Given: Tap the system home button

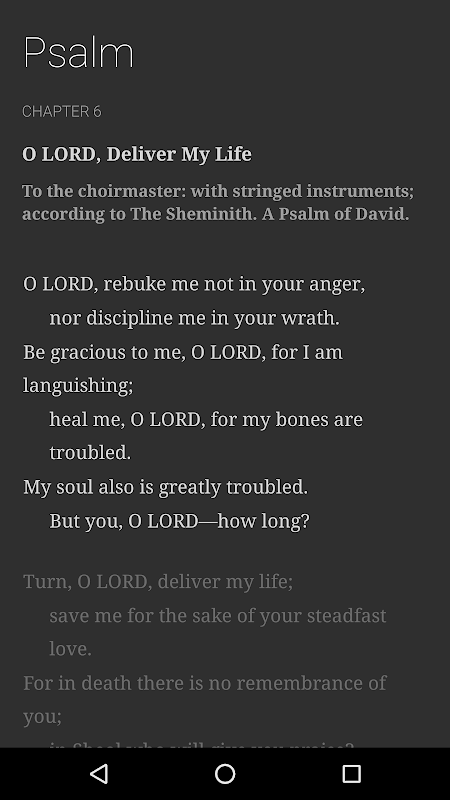Looking at the screenshot, I should click(225, 774).
